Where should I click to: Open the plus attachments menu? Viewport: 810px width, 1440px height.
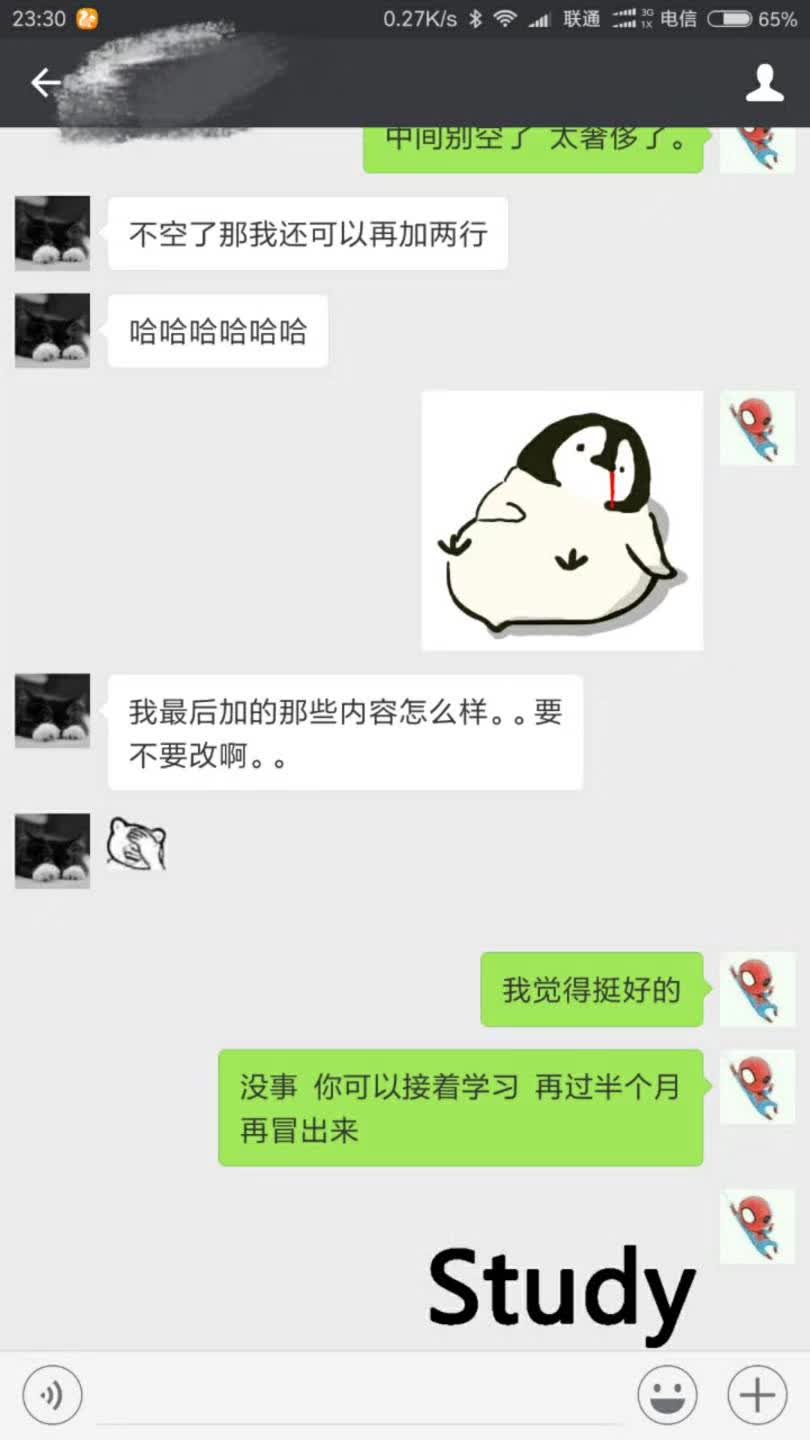757,1394
